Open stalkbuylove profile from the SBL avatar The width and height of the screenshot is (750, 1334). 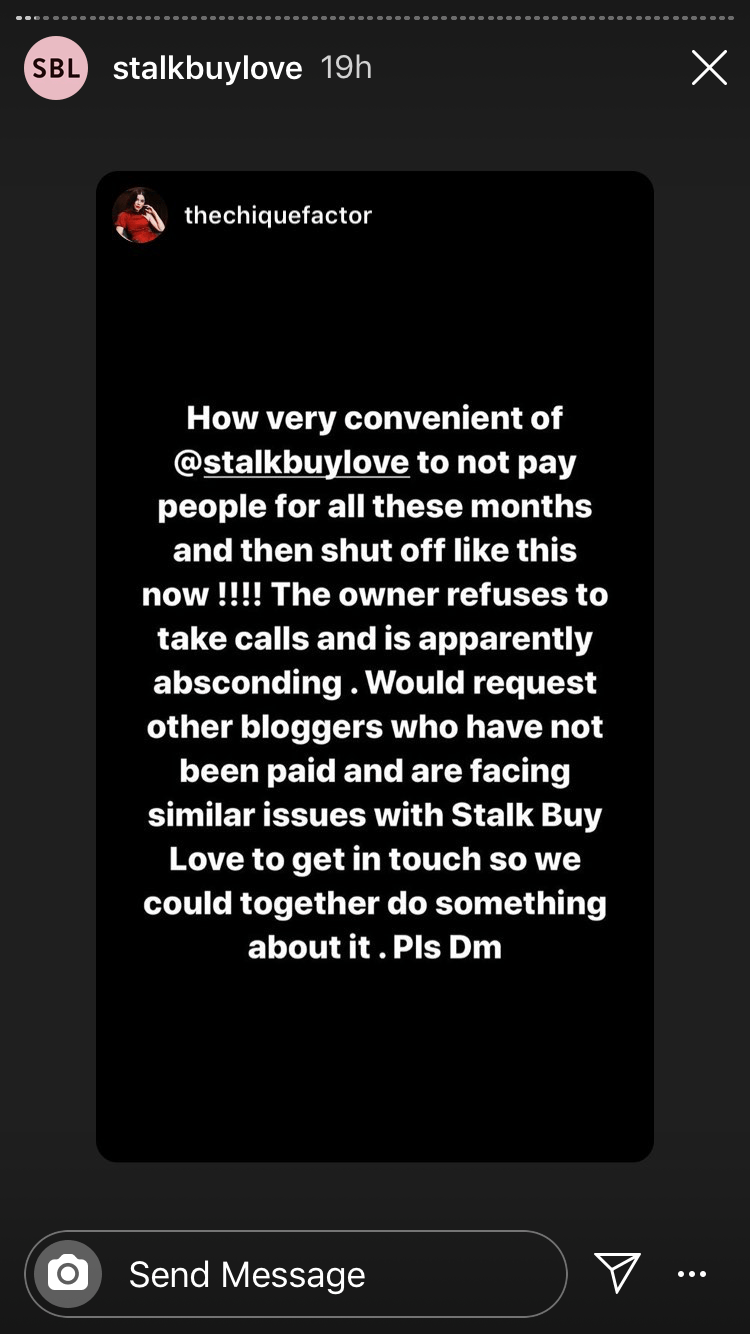pyautogui.click(x=56, y=68)
